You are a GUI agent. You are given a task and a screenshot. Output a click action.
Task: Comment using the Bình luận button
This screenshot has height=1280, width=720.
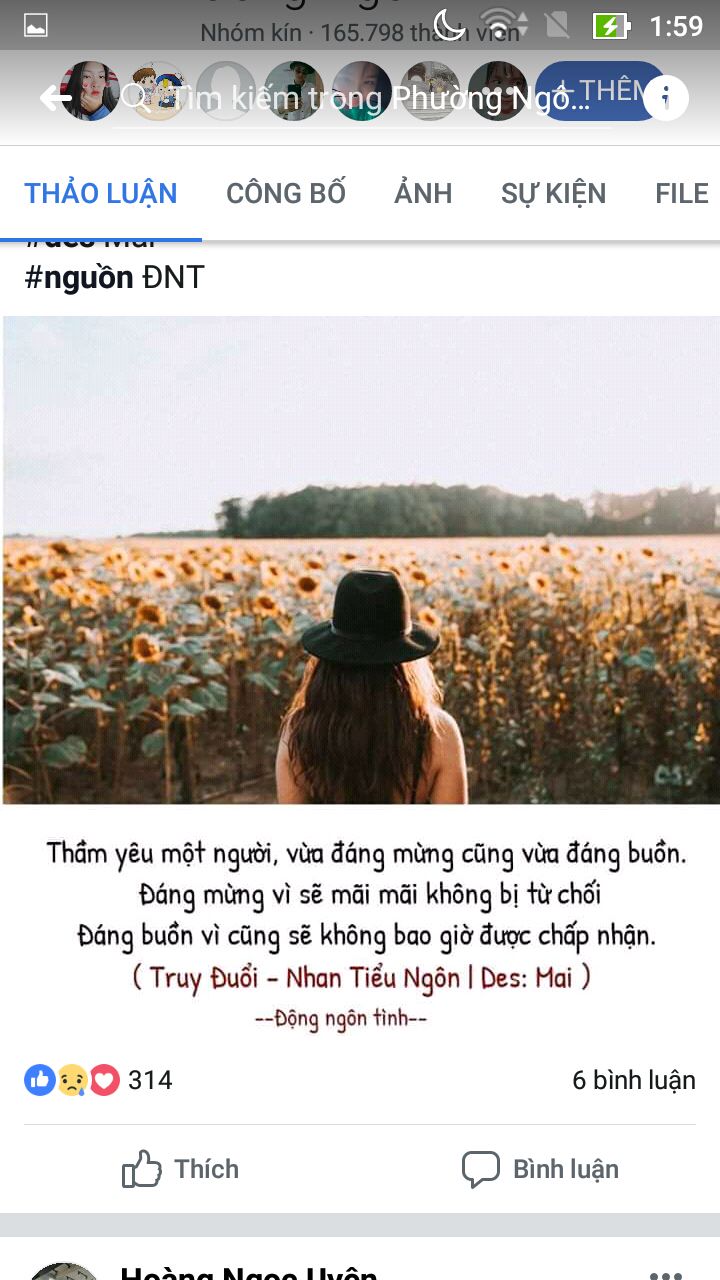pos(540,1169)
